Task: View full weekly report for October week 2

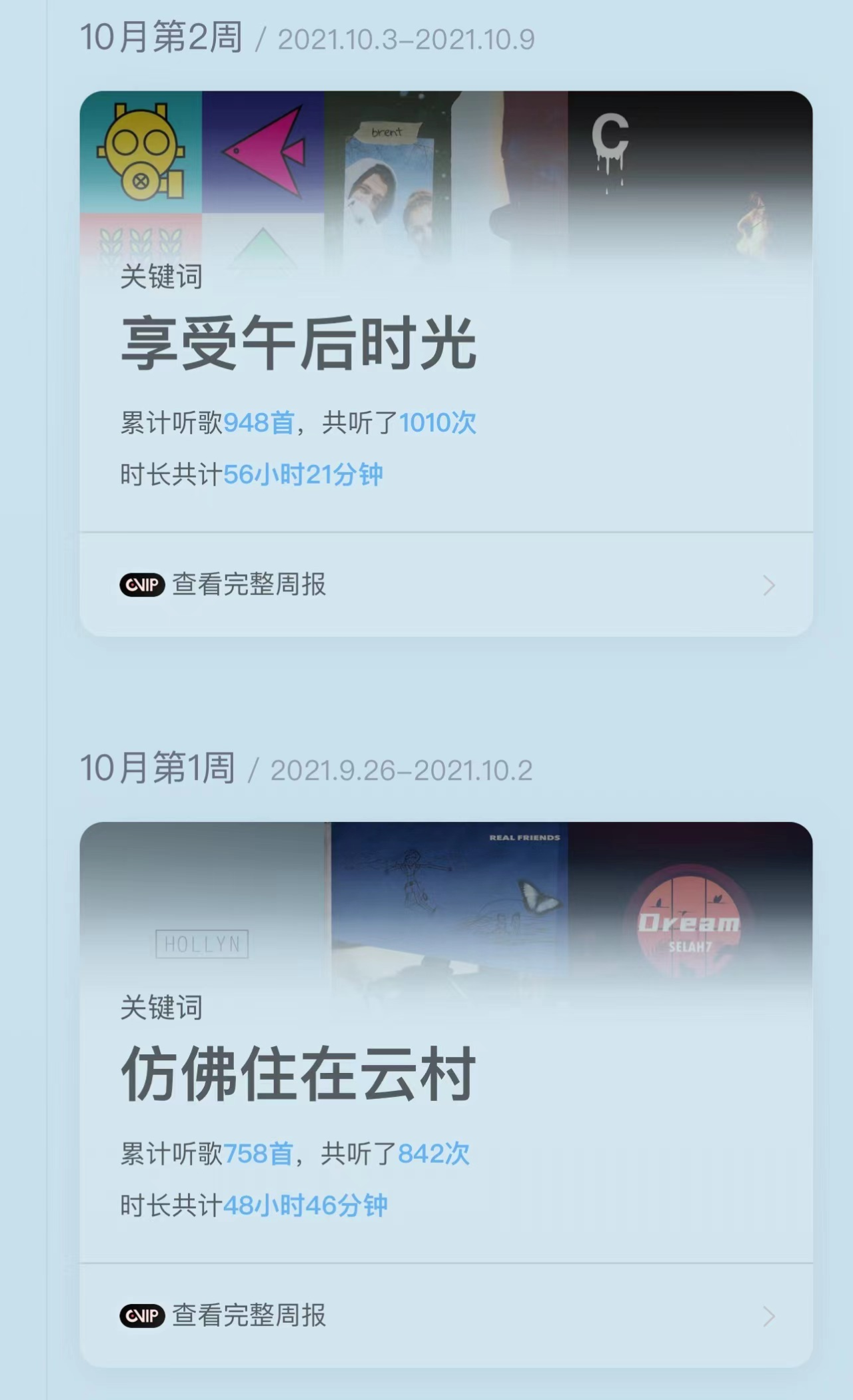Action: pos(445,585)
